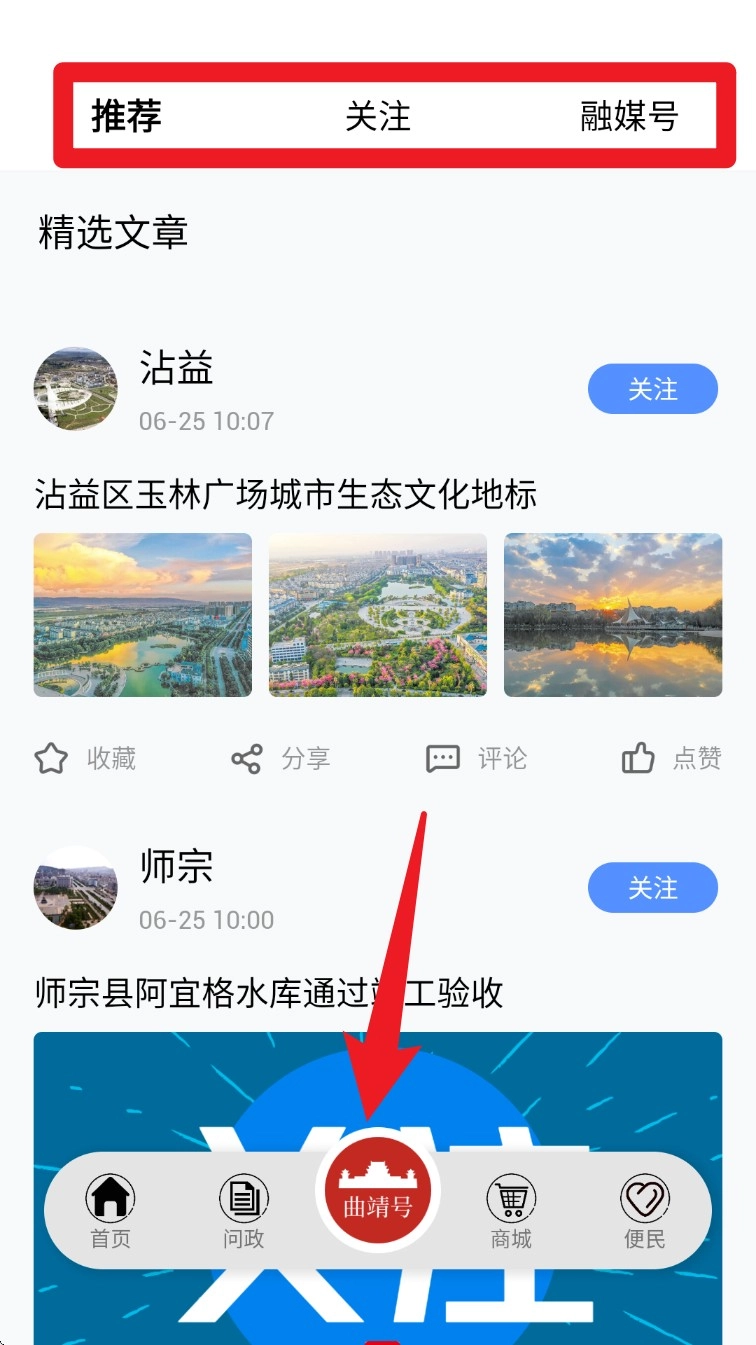This screenshot has width=756, height=1345.
Task: Open the 师宗 profile avatar
Action: (76, 888)
